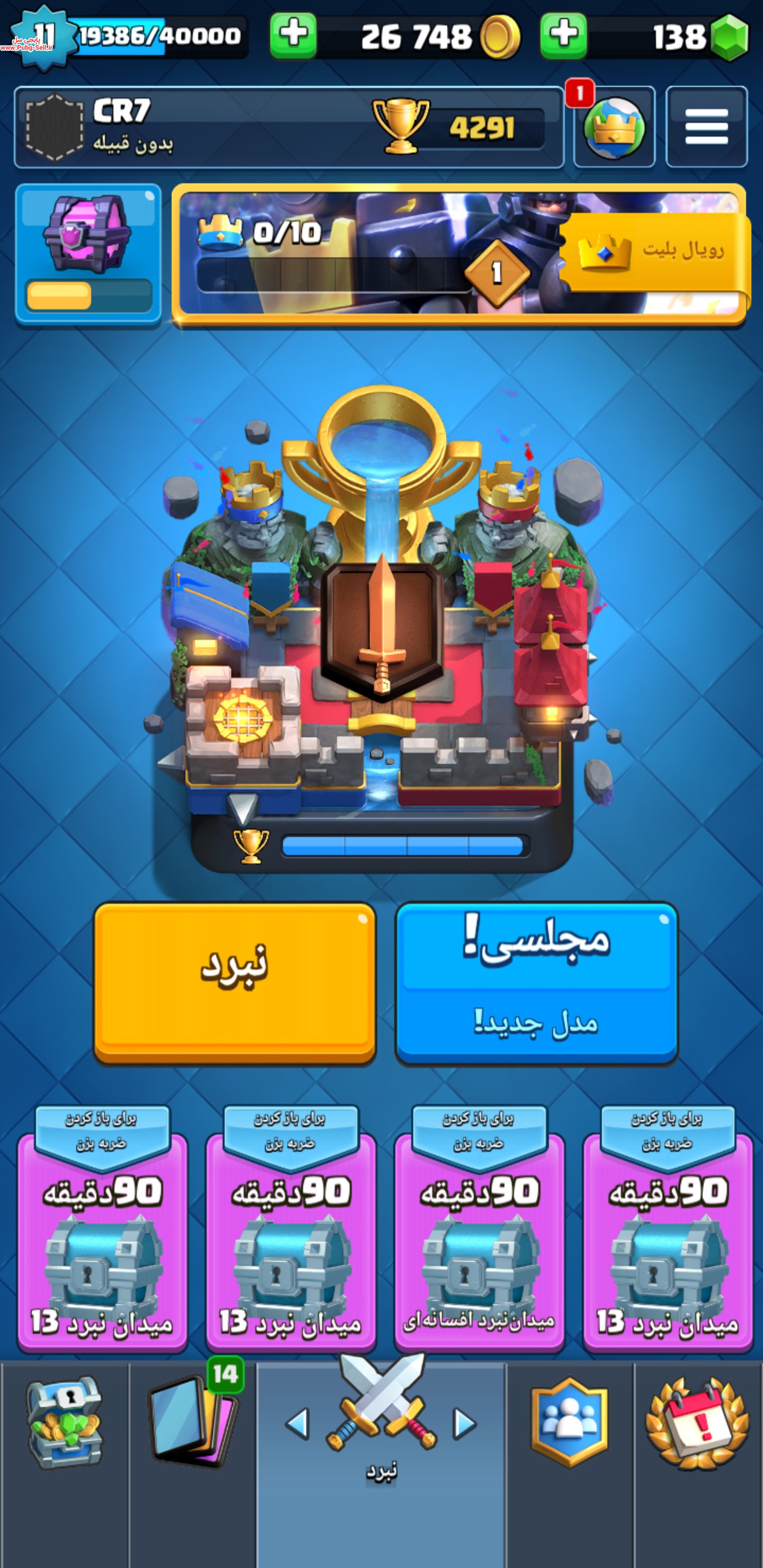This screenshot has width=763, height=1568.
Task: Open the purple chest progress tile
Action: [88, 254]
